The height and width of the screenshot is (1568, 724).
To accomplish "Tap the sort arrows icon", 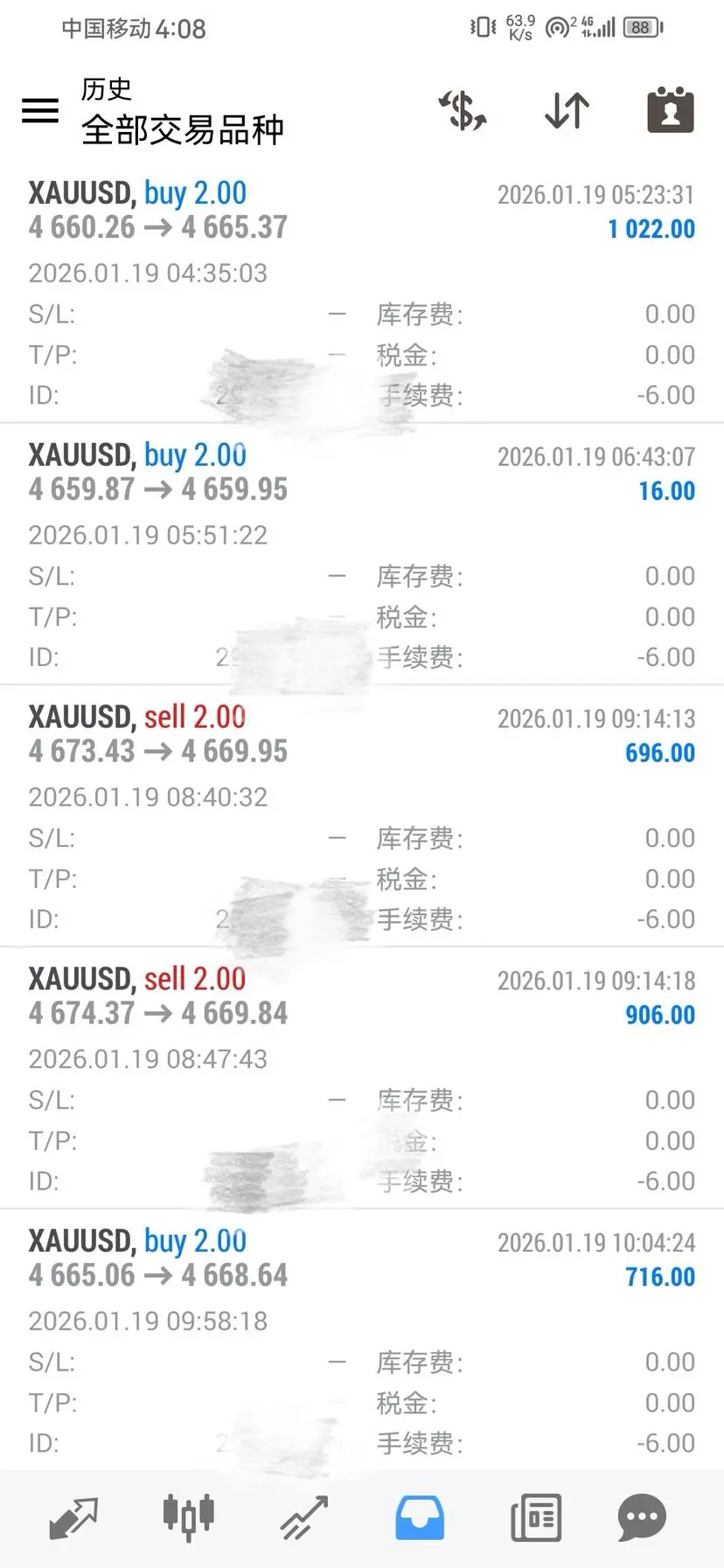I will (567, 111).
